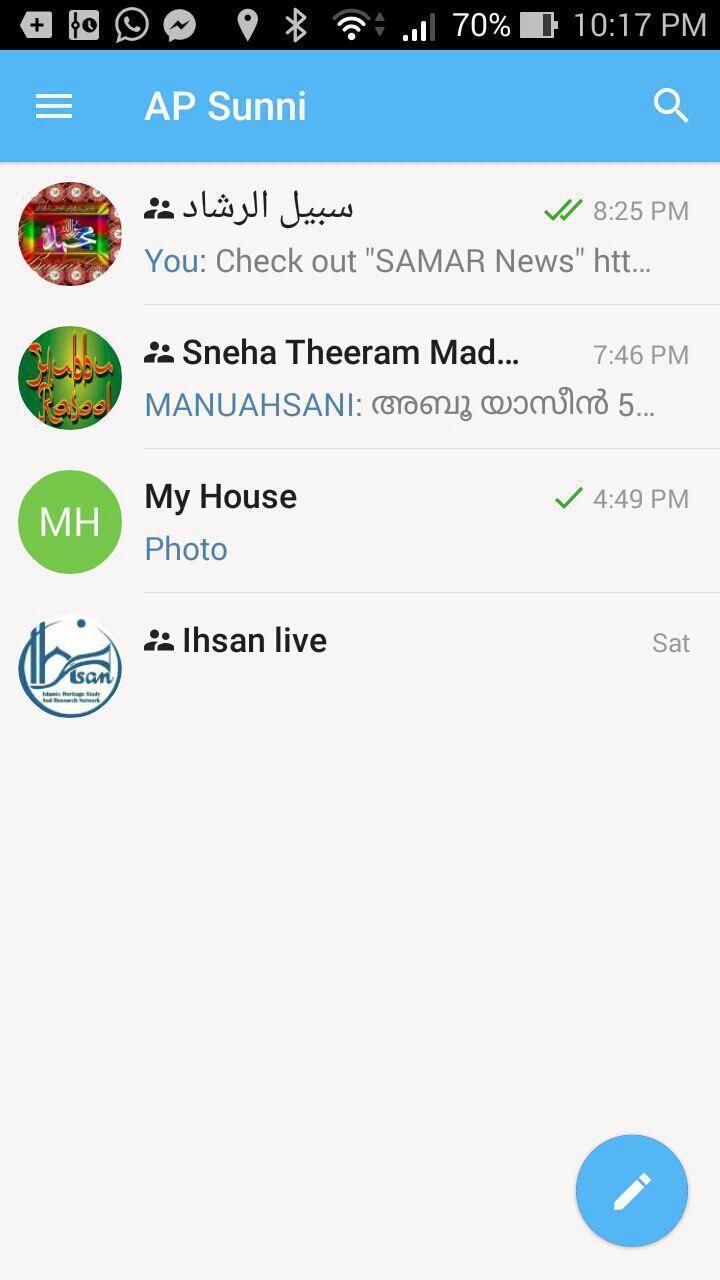
Task: Tap the compose new message pencil button
Action: coord(631,1190)
